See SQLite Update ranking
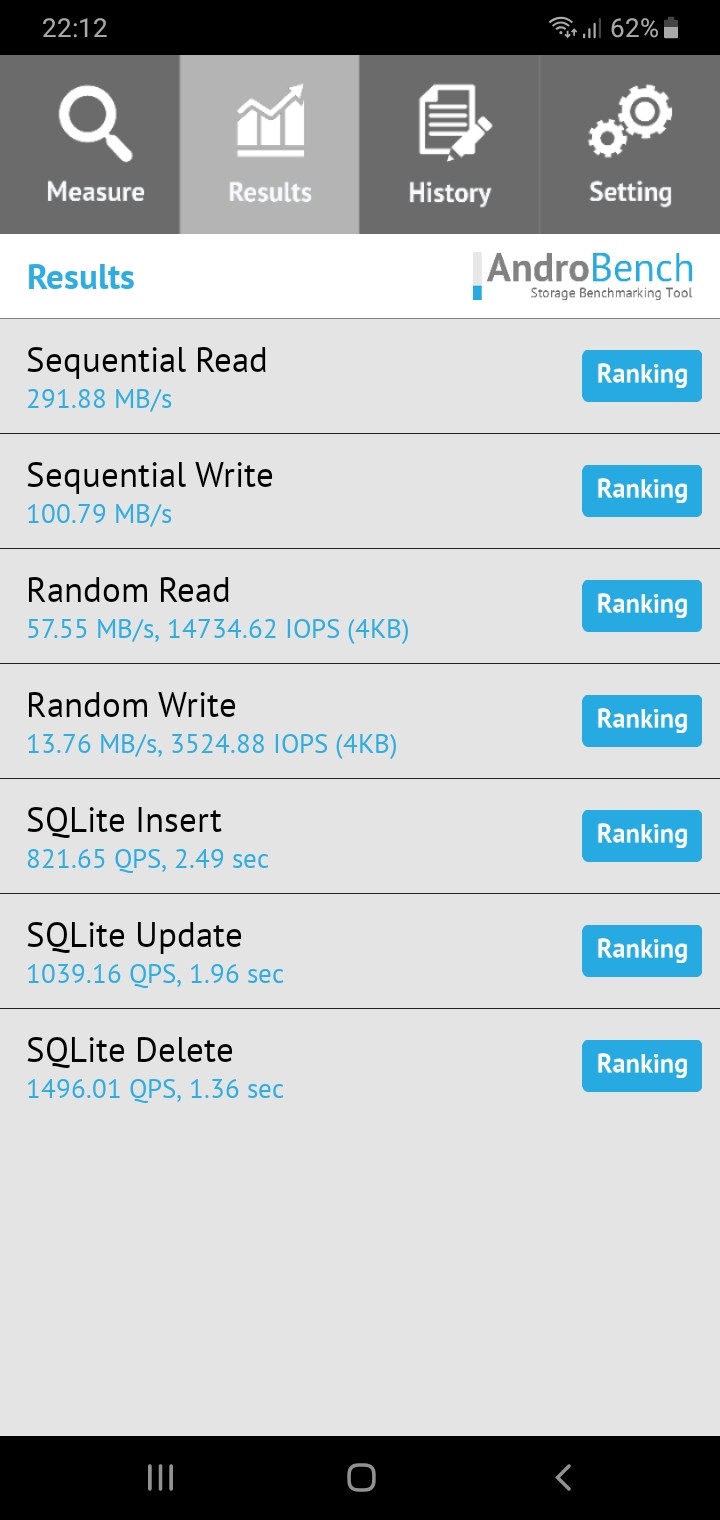 642,950
